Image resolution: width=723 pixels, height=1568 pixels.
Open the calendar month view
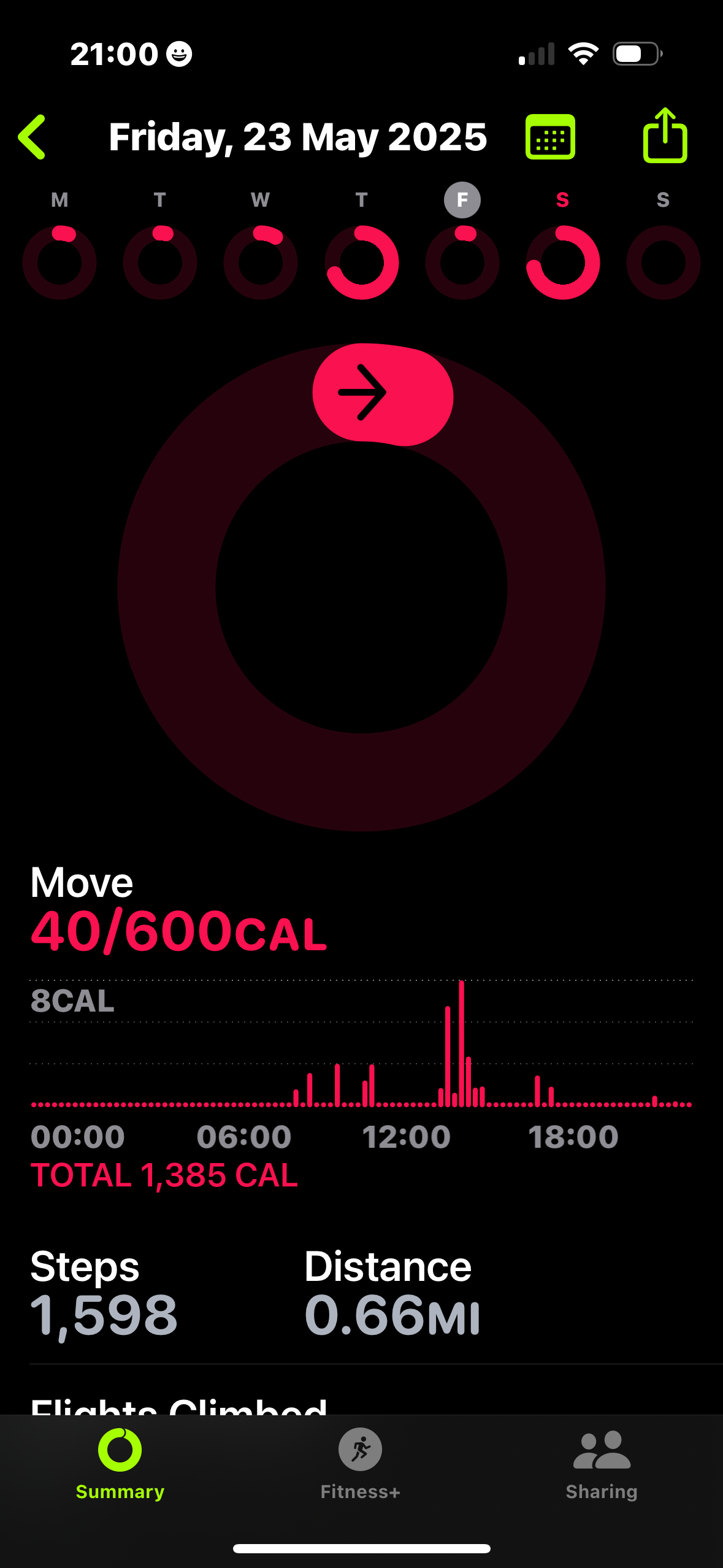click(550, 137)
